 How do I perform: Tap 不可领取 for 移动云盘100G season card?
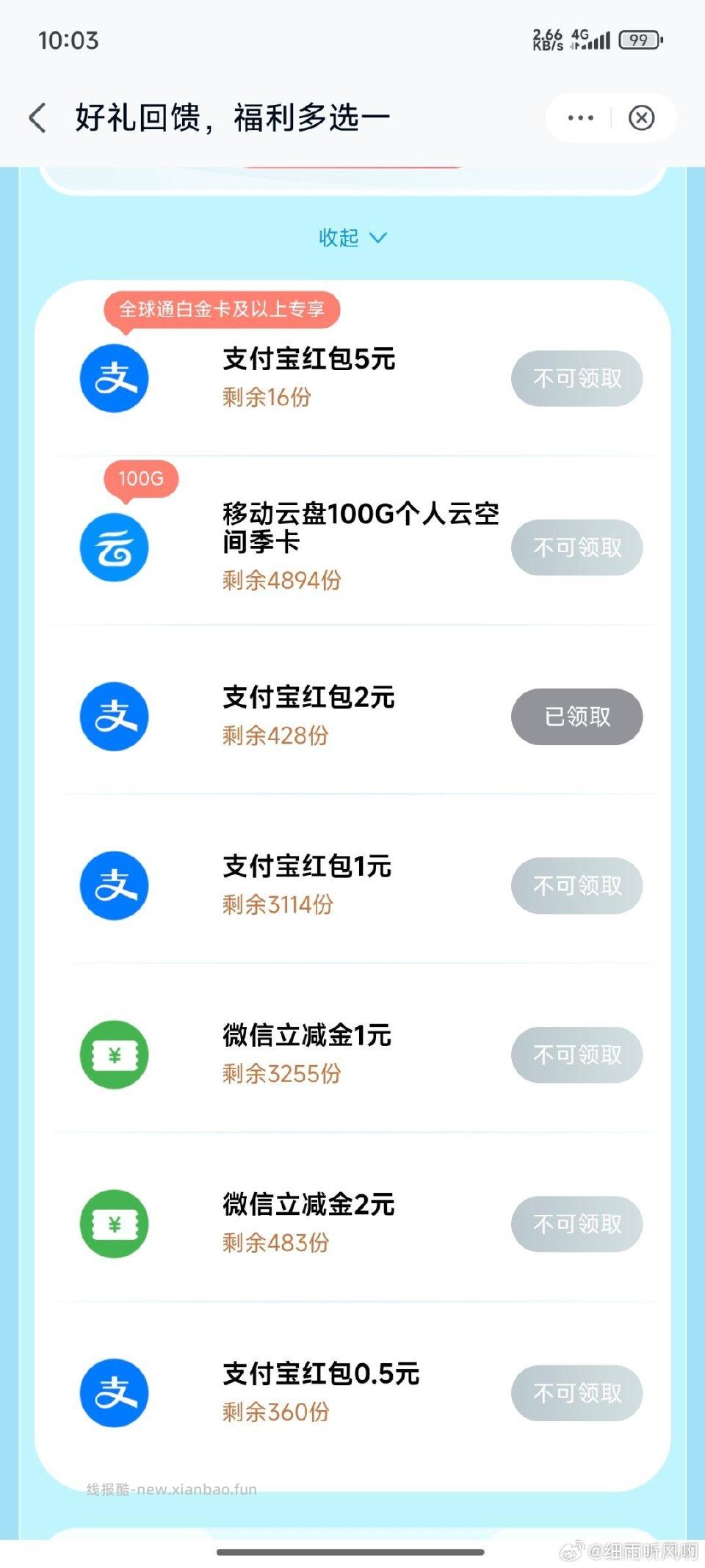tap(576, 548)
